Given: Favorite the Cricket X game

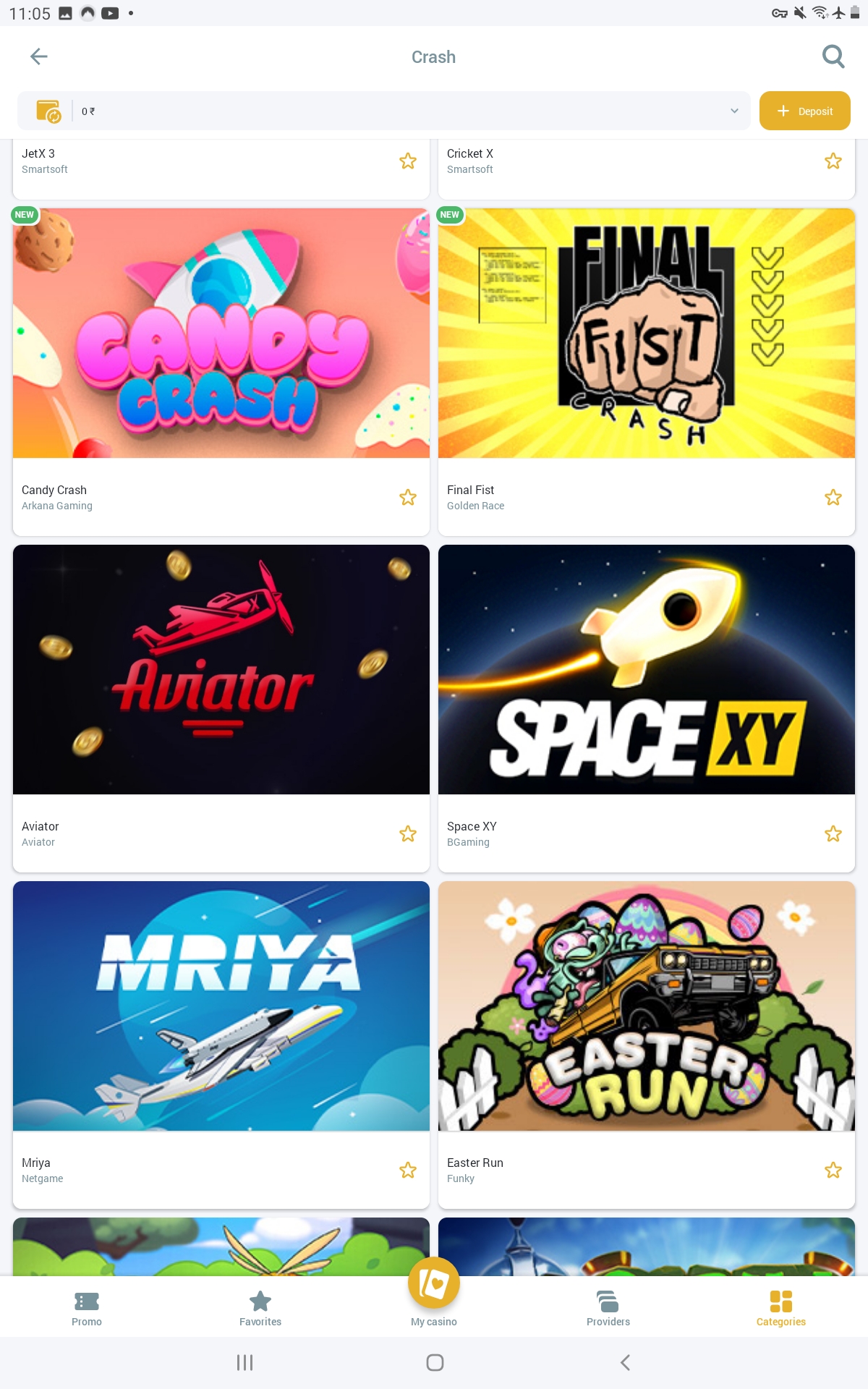Looking at the screenshot, I should 833,161.
